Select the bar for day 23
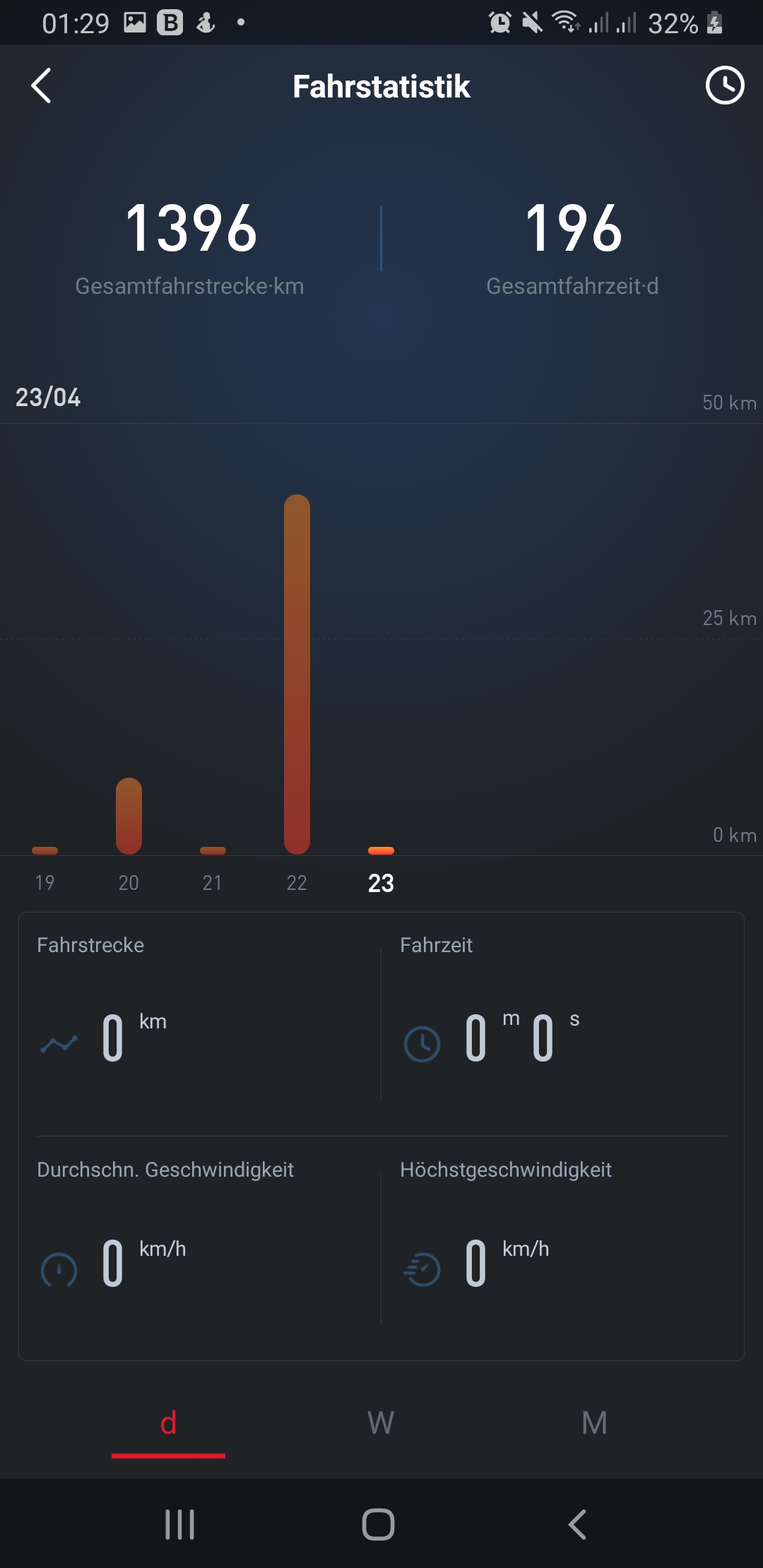The image size is (763, 1568). (x=381, y=850)
